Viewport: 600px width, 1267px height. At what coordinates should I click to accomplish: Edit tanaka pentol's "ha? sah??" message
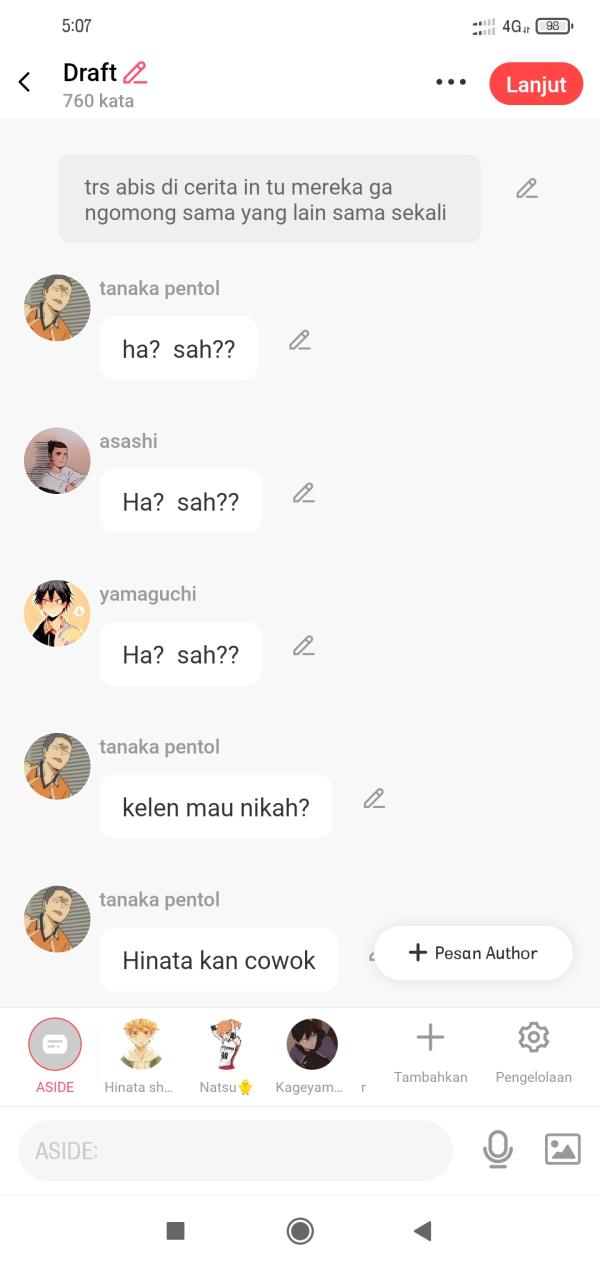(299, 340)
